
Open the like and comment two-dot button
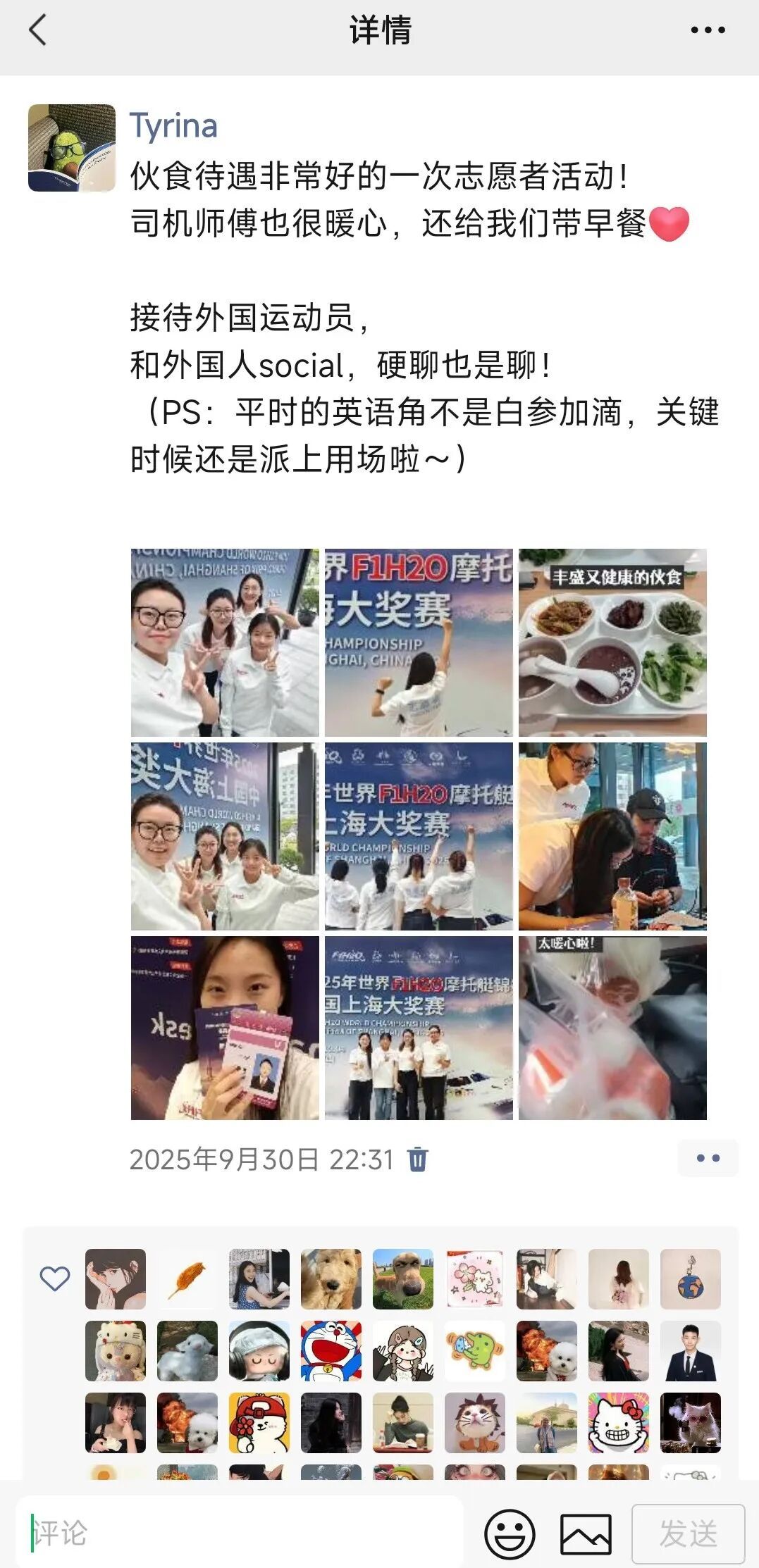(x=708, y=1158)
